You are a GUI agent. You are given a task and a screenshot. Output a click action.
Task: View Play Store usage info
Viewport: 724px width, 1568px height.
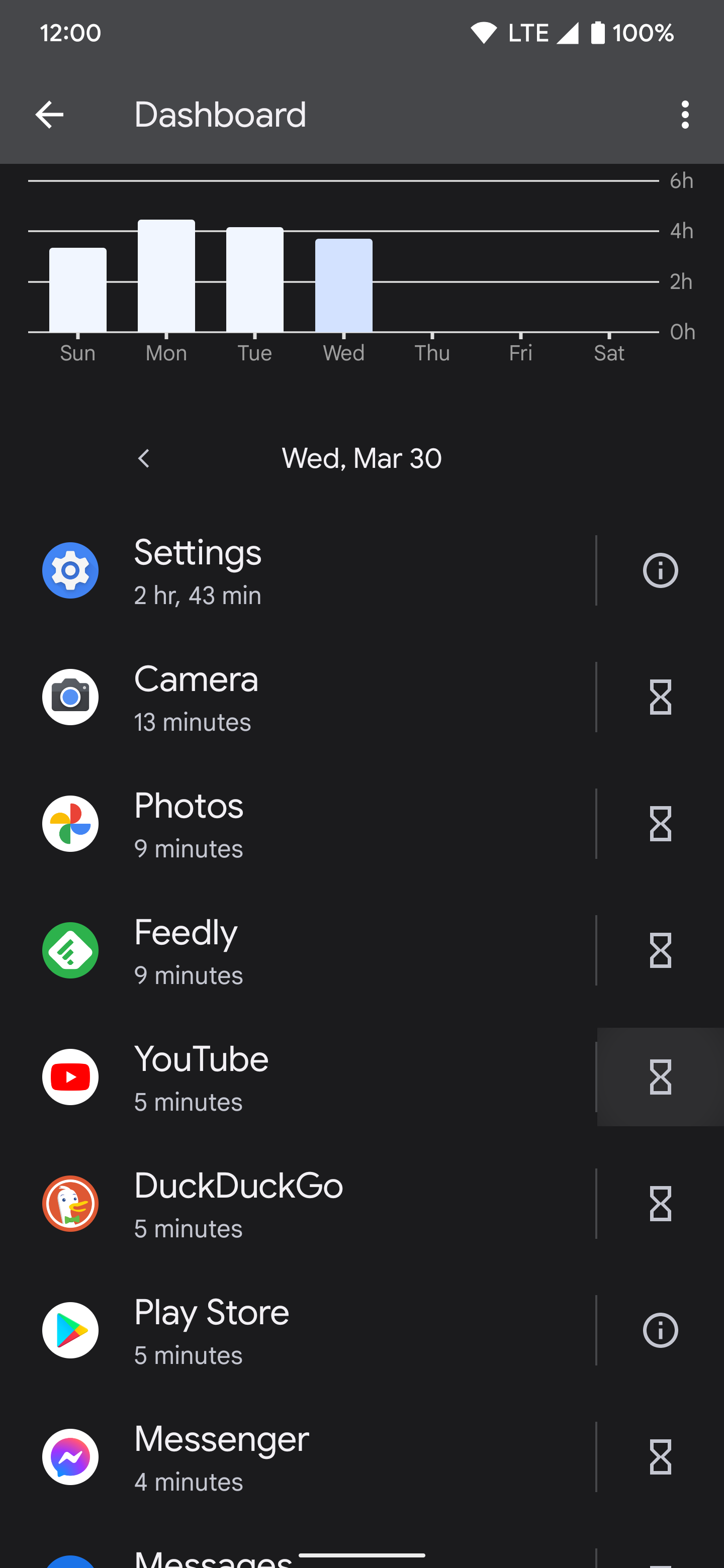pyautogui.click(x=660, y=1330)
